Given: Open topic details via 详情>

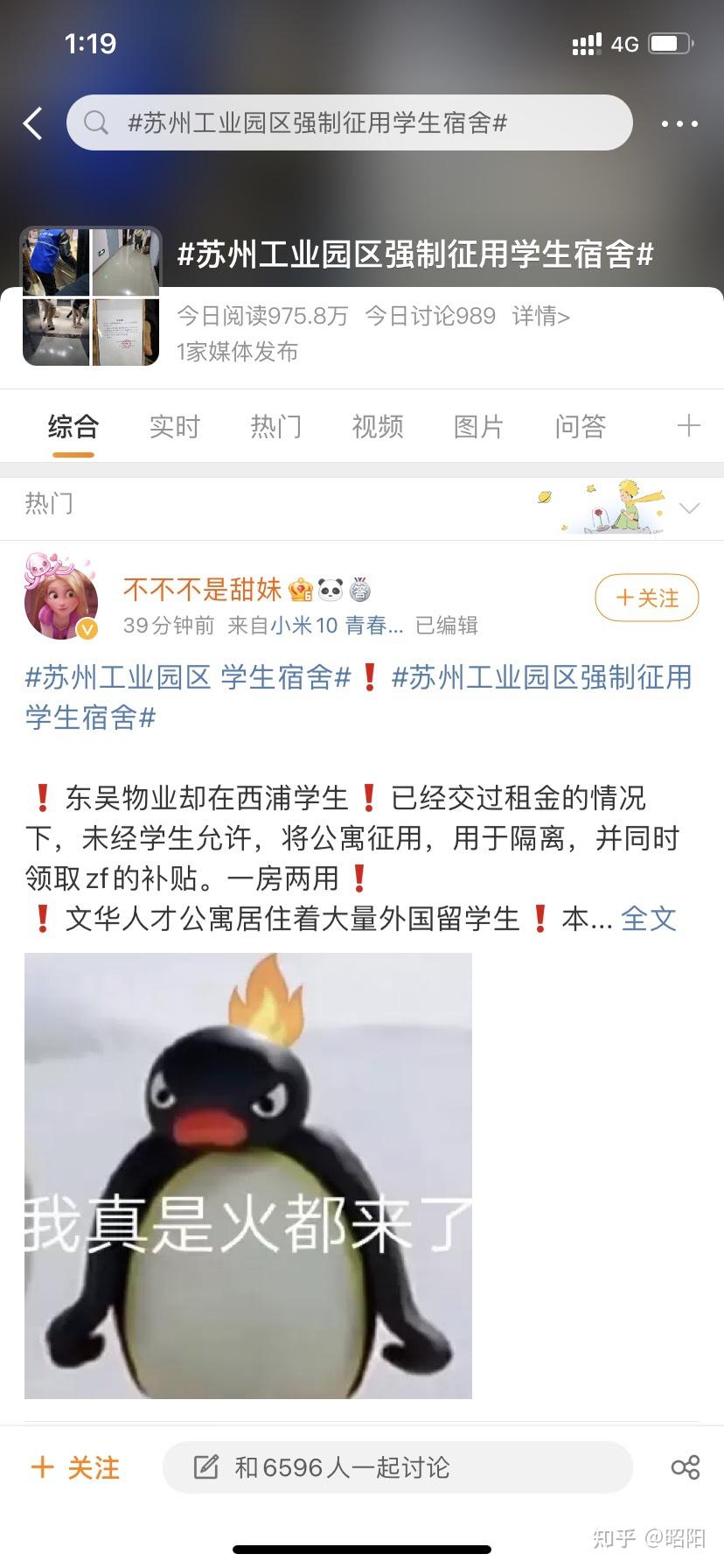Looking at the screenshot, I should click(x=541, y=316).
